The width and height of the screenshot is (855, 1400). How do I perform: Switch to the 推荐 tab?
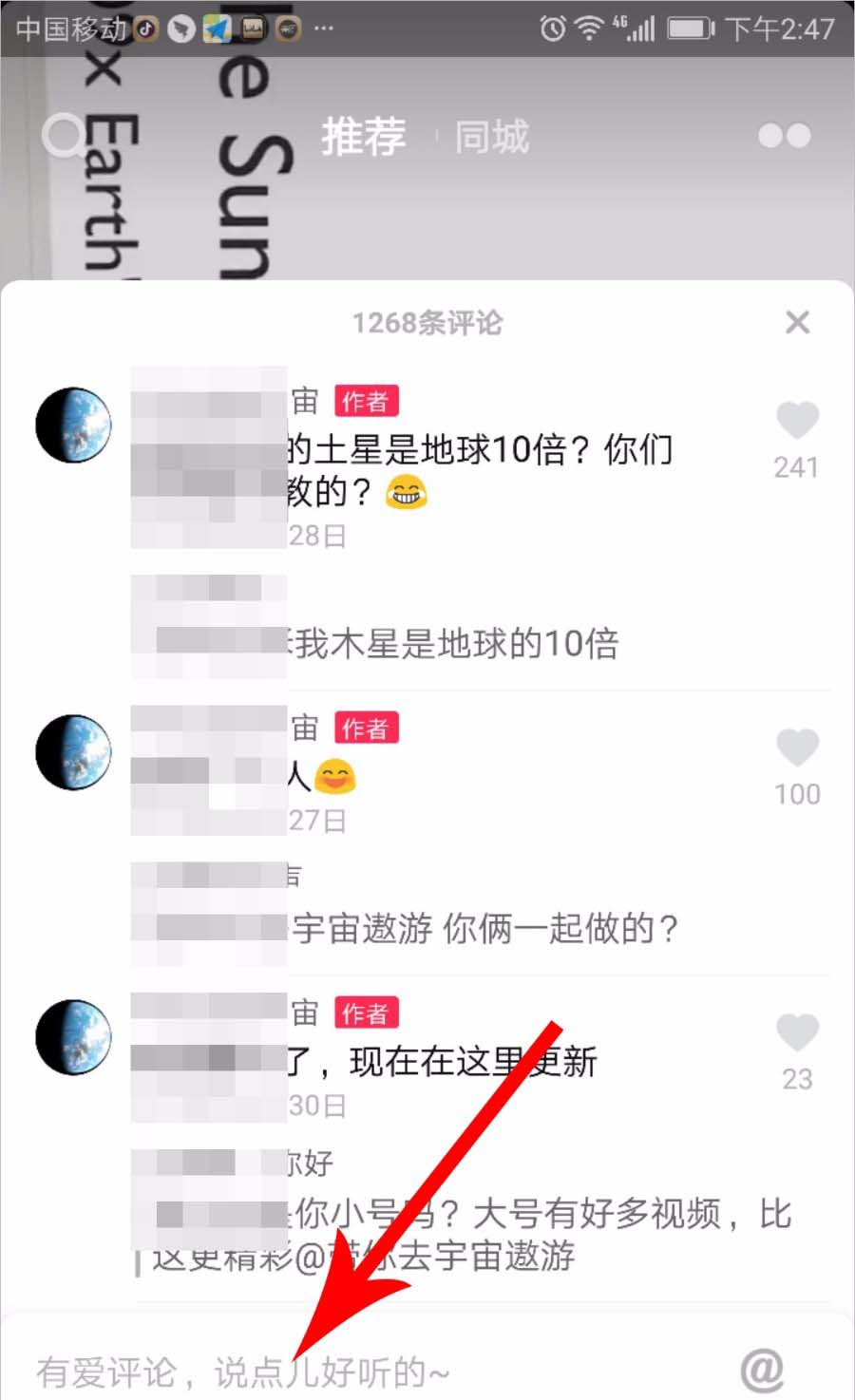[363, 138]
